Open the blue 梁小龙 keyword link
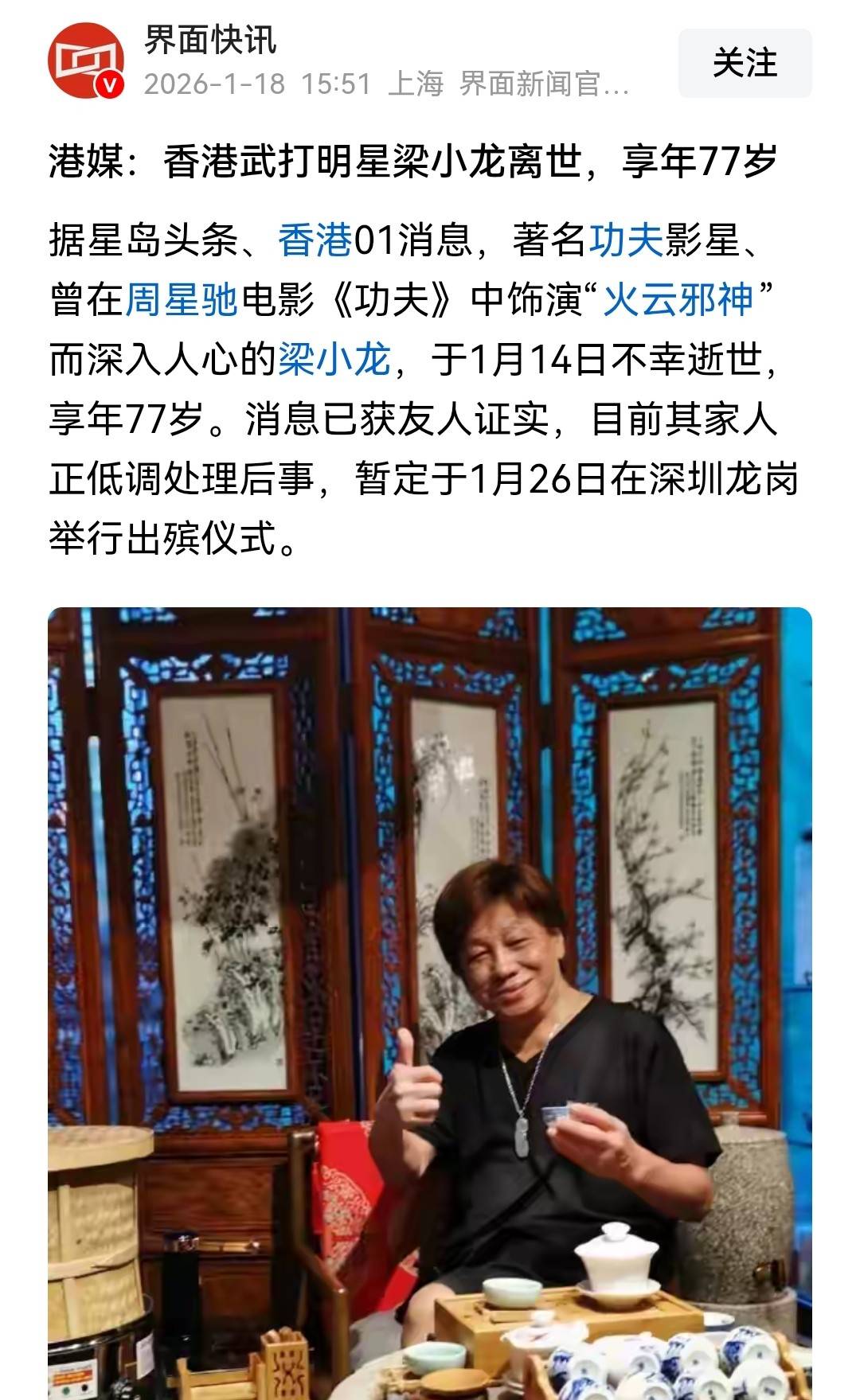860x1400 pixels. (334, 360)
